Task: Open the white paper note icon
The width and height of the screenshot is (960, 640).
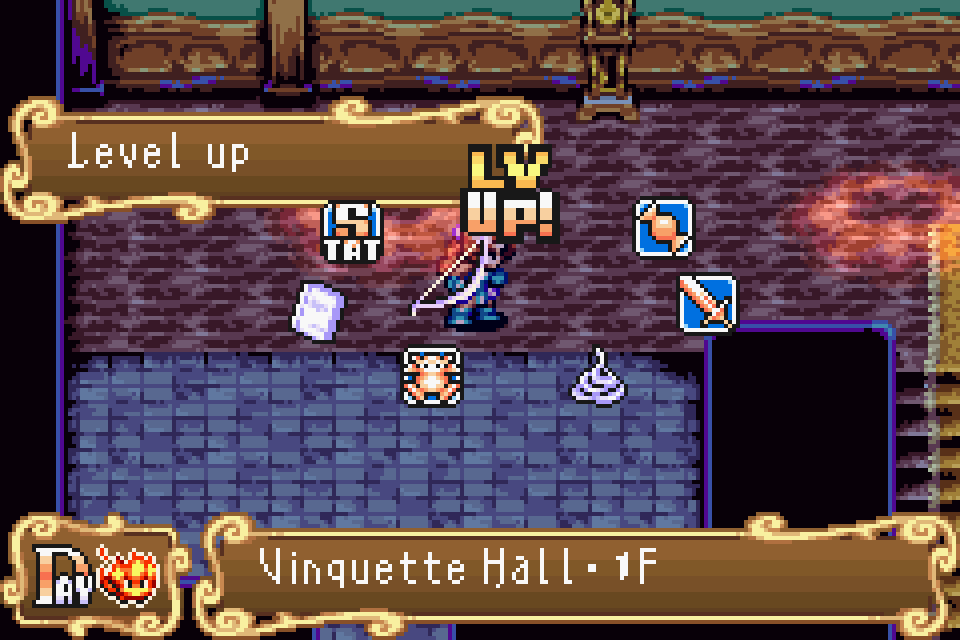Action: [319, 310]
